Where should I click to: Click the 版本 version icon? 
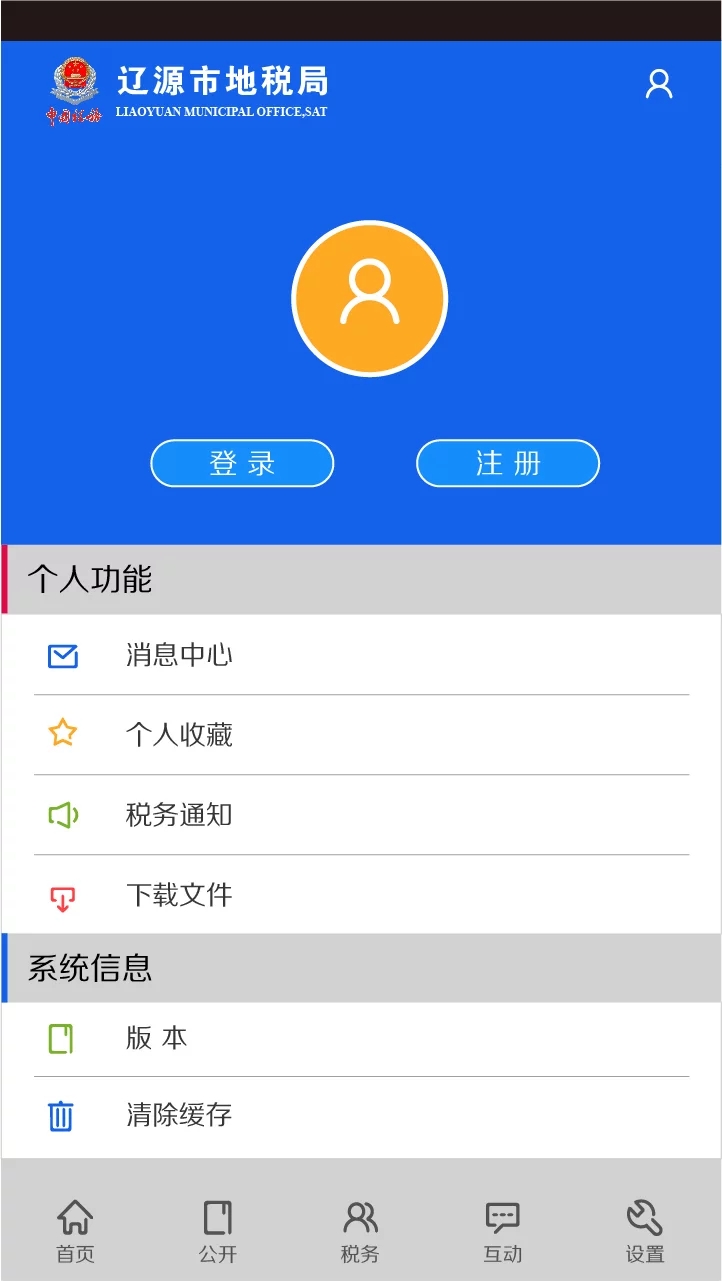pyautogui.click(x=62, y=1038)
